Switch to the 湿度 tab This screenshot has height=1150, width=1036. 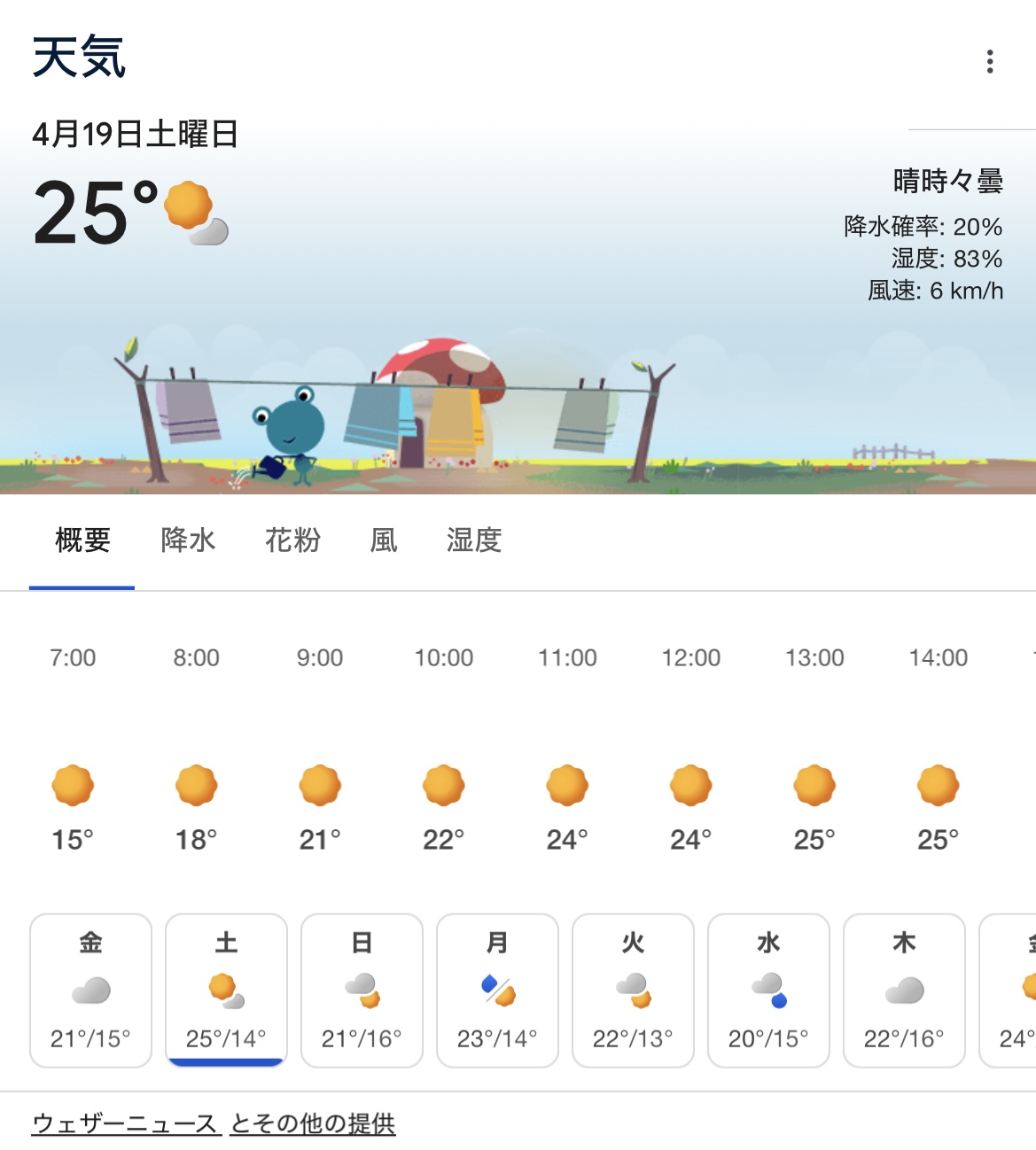pos(474,540)
